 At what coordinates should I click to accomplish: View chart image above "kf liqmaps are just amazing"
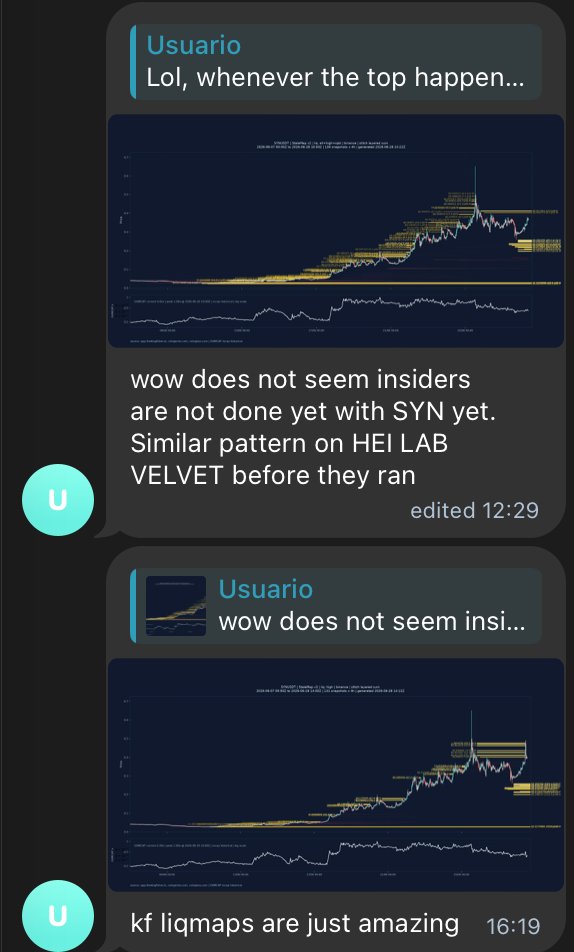pyautogui.click(x=336, y=775)
